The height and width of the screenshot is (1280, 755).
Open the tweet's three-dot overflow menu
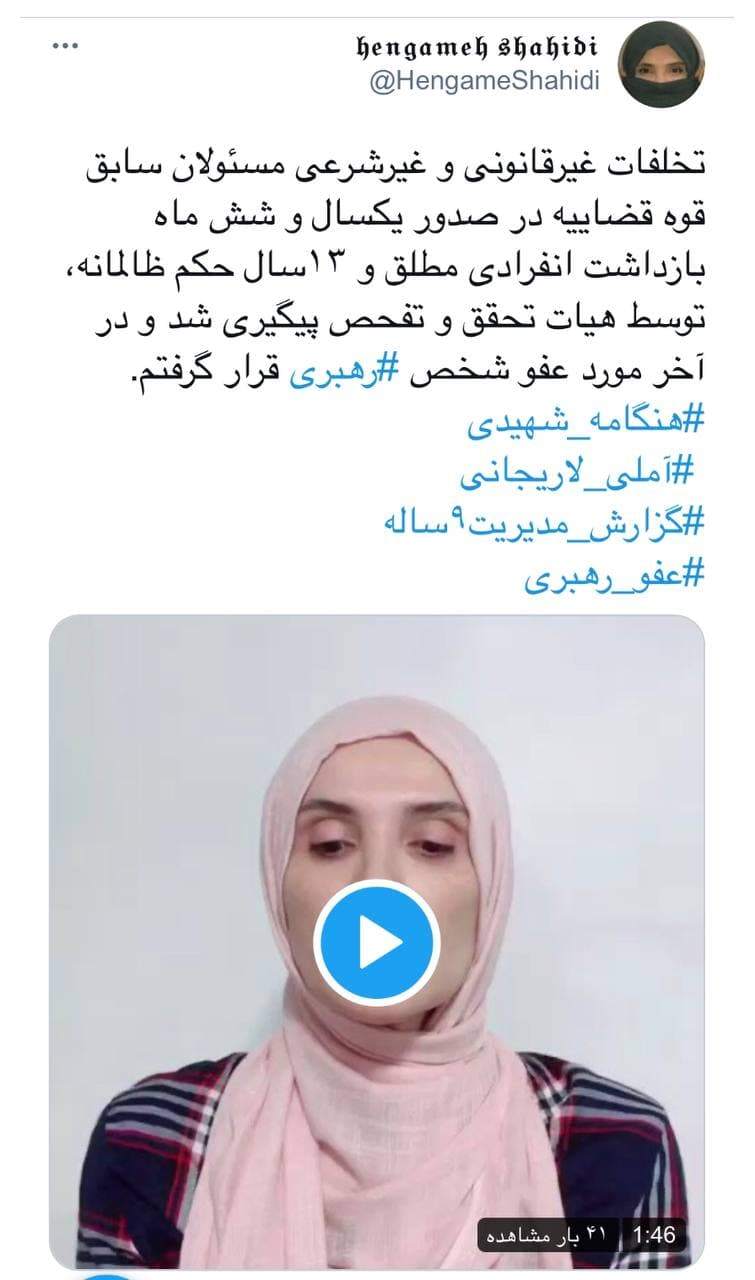tap(66, 47)
